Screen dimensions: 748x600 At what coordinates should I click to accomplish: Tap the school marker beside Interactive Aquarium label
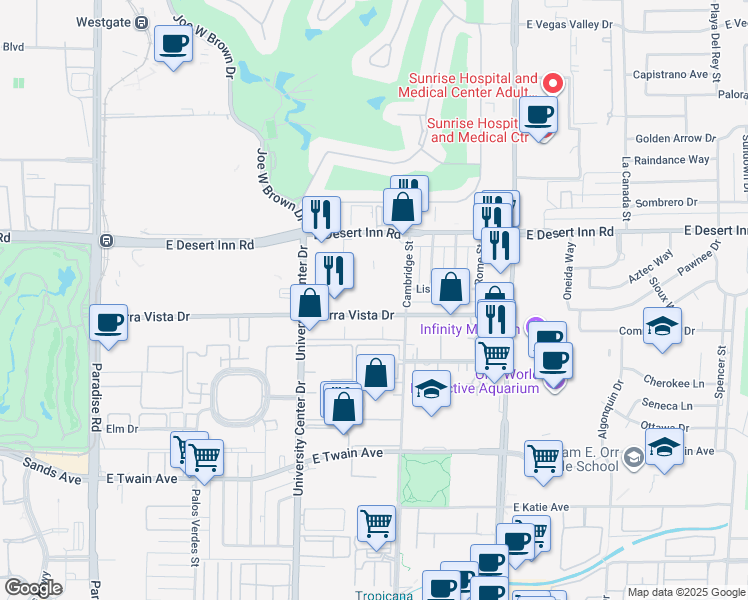432,392
